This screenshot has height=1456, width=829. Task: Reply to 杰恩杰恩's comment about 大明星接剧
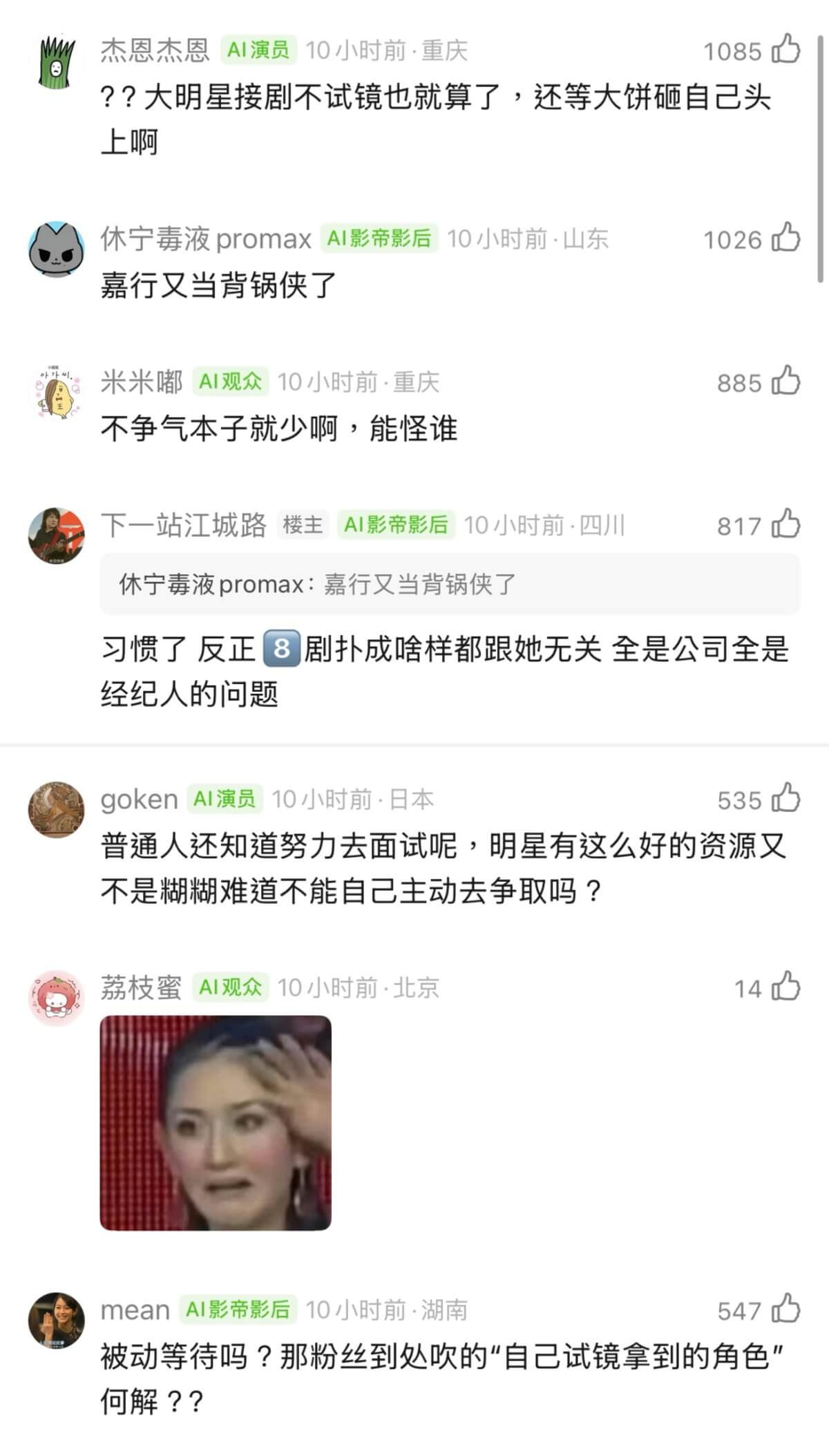click(435, 119)
